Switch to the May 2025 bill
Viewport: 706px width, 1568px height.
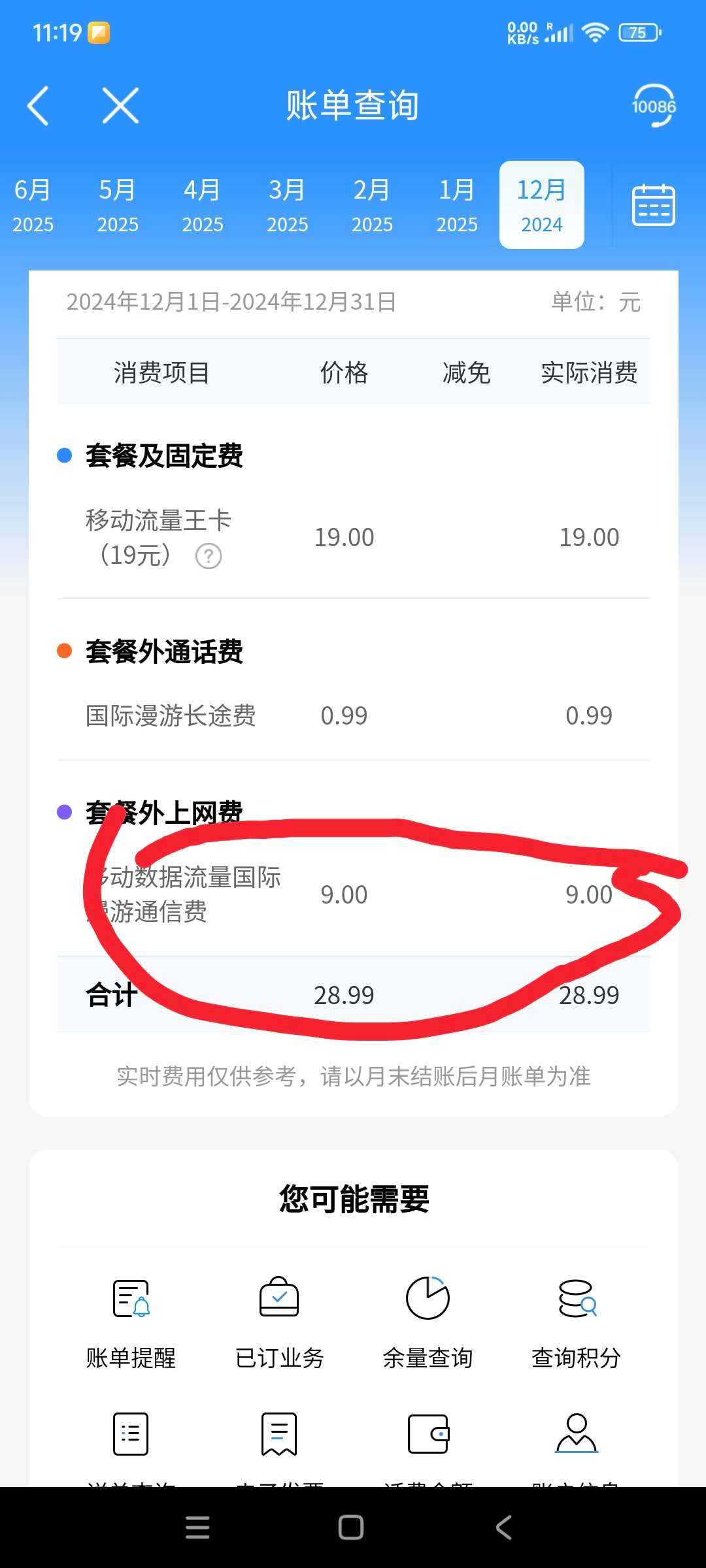[118, 205]
